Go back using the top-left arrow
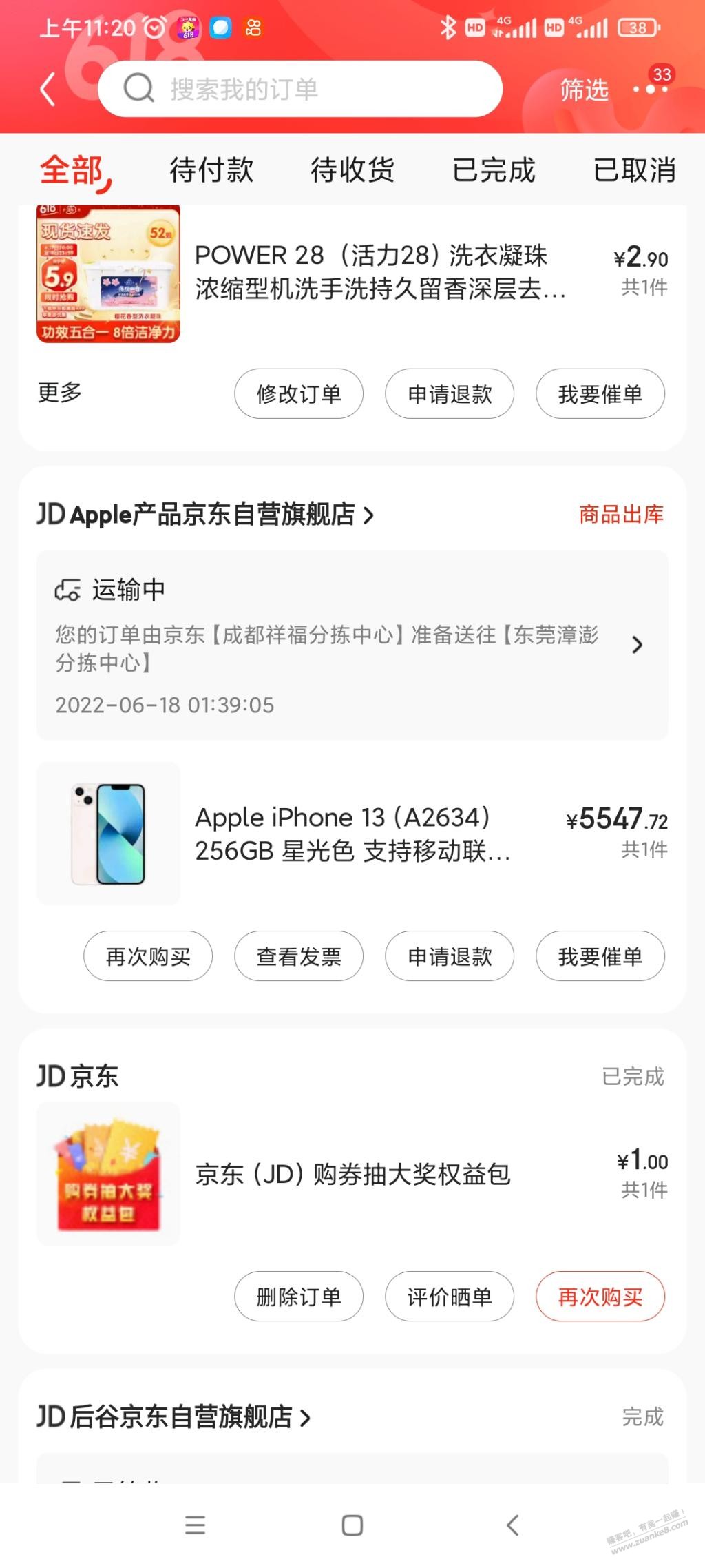The image size is (705, 1568). click(x=48, y=90)
